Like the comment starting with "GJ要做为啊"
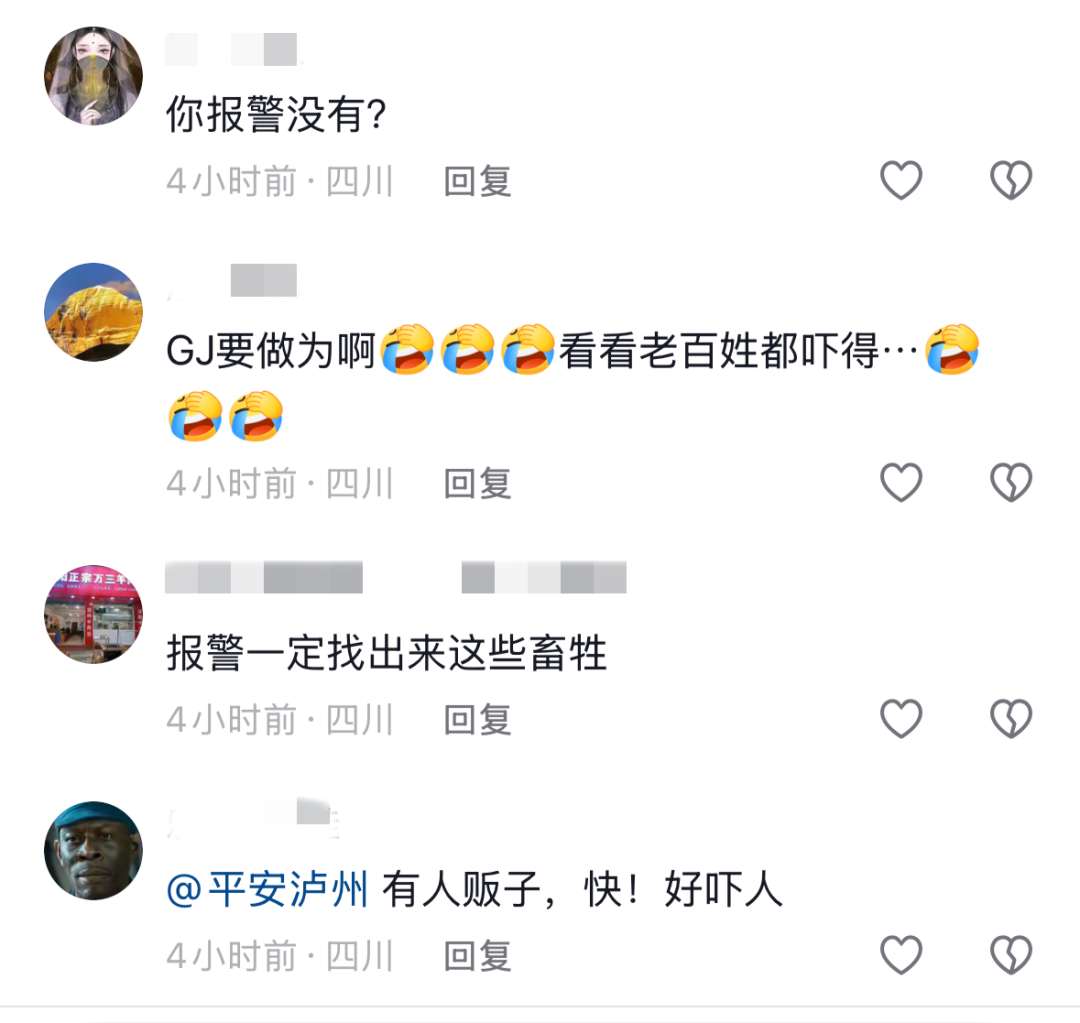1080x1023 pixels. [900, 483]
